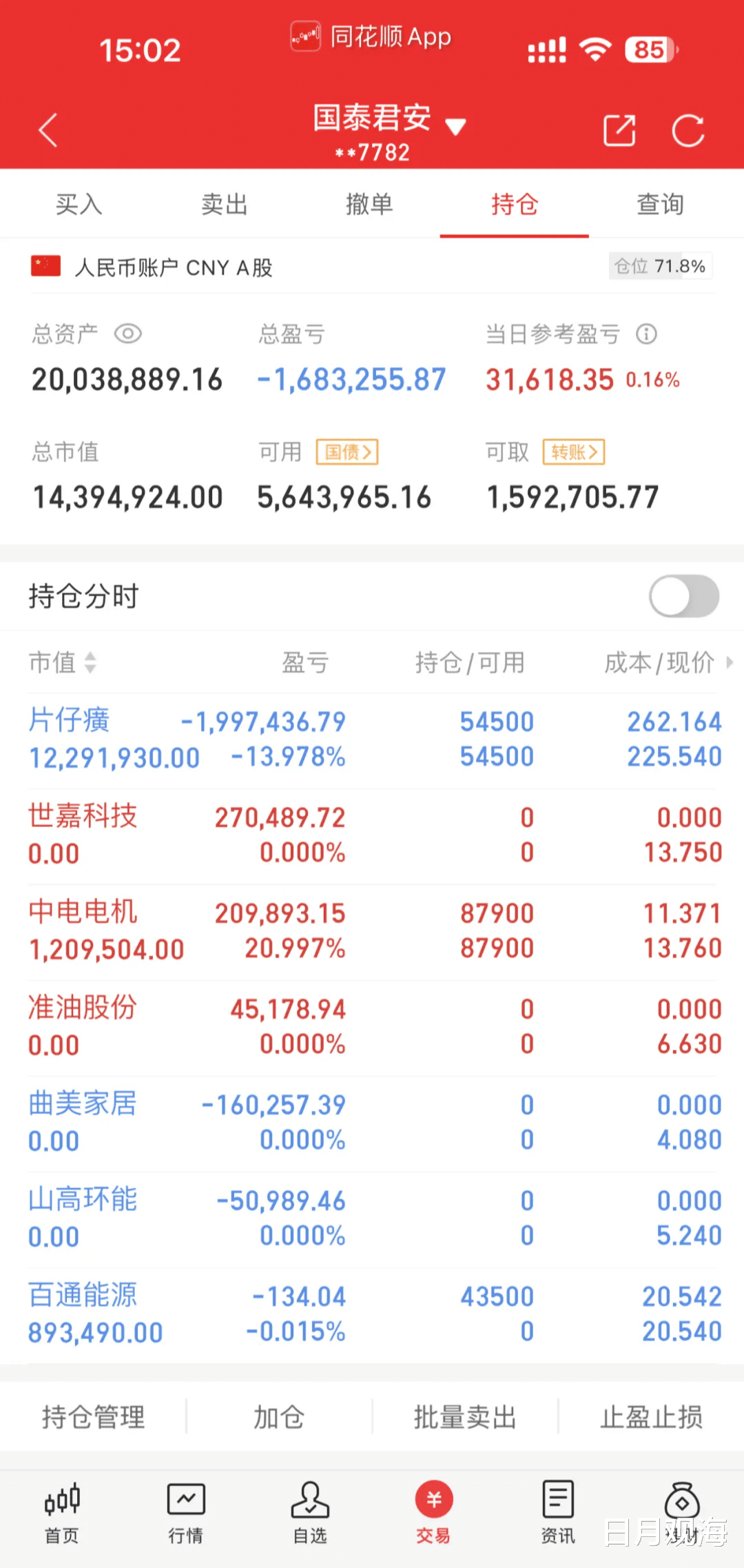Hide total assets with the eye icon
Image resolution: width=744 pixels, height=1568 pixels.
[128, 334]
